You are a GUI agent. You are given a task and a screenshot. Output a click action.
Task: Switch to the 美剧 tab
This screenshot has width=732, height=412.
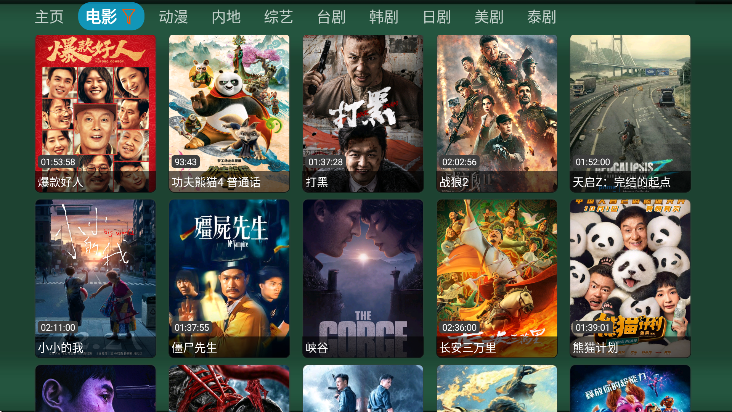(489, 17)
